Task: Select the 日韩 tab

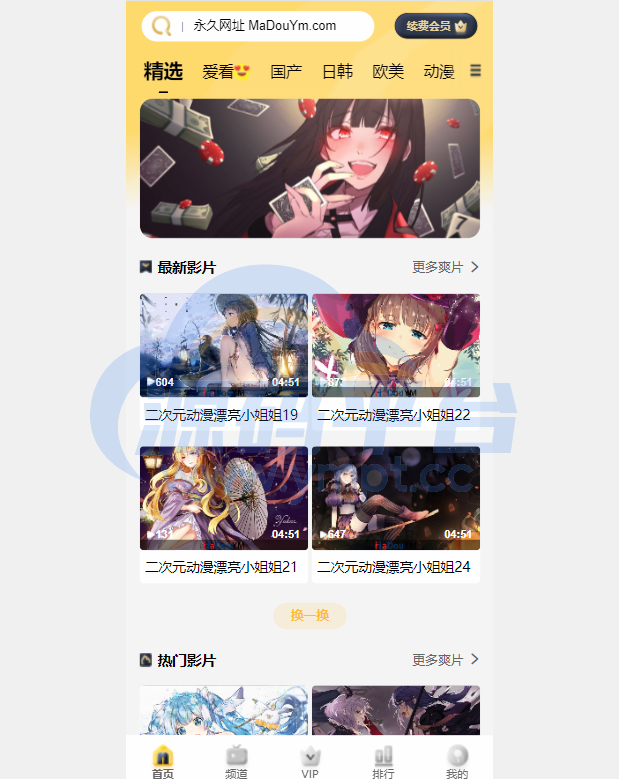Action: point(337,72)
